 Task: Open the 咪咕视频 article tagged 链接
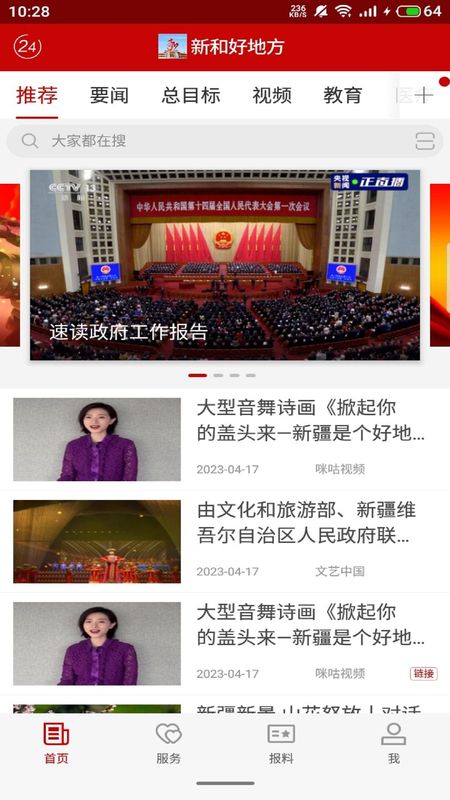pos(225,643)
